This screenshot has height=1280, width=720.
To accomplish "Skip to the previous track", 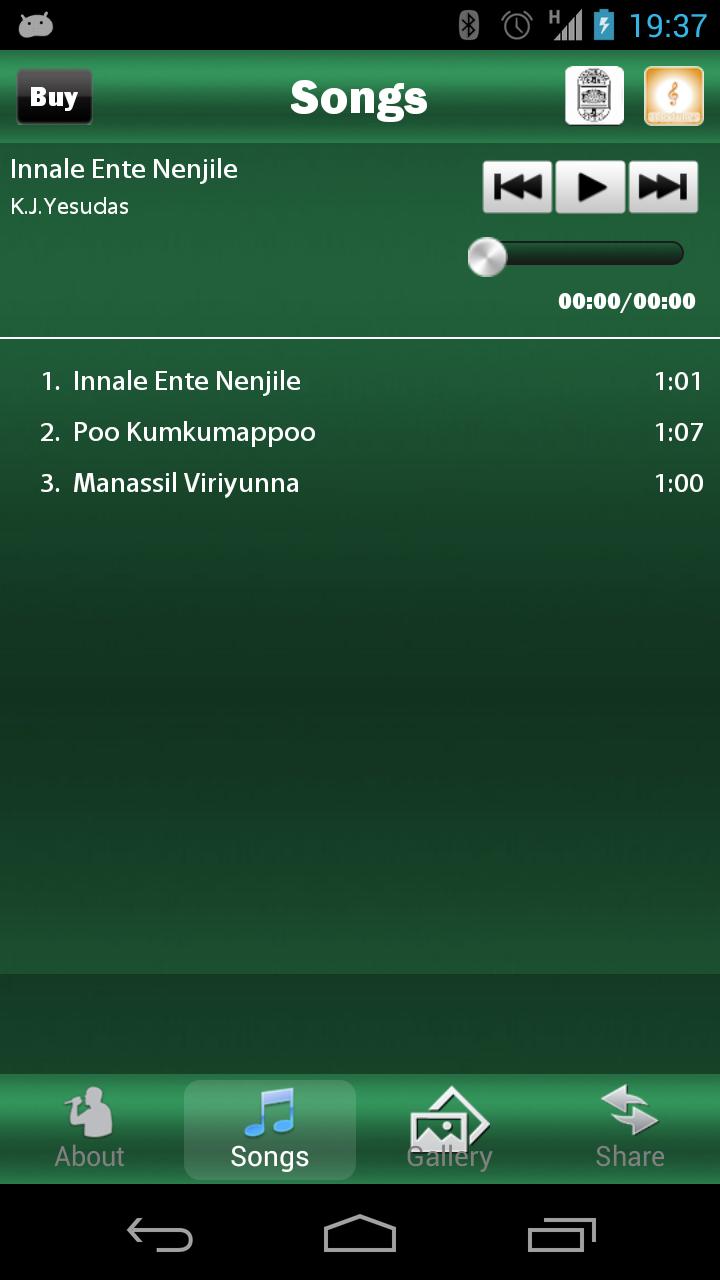I will [517, 187].
